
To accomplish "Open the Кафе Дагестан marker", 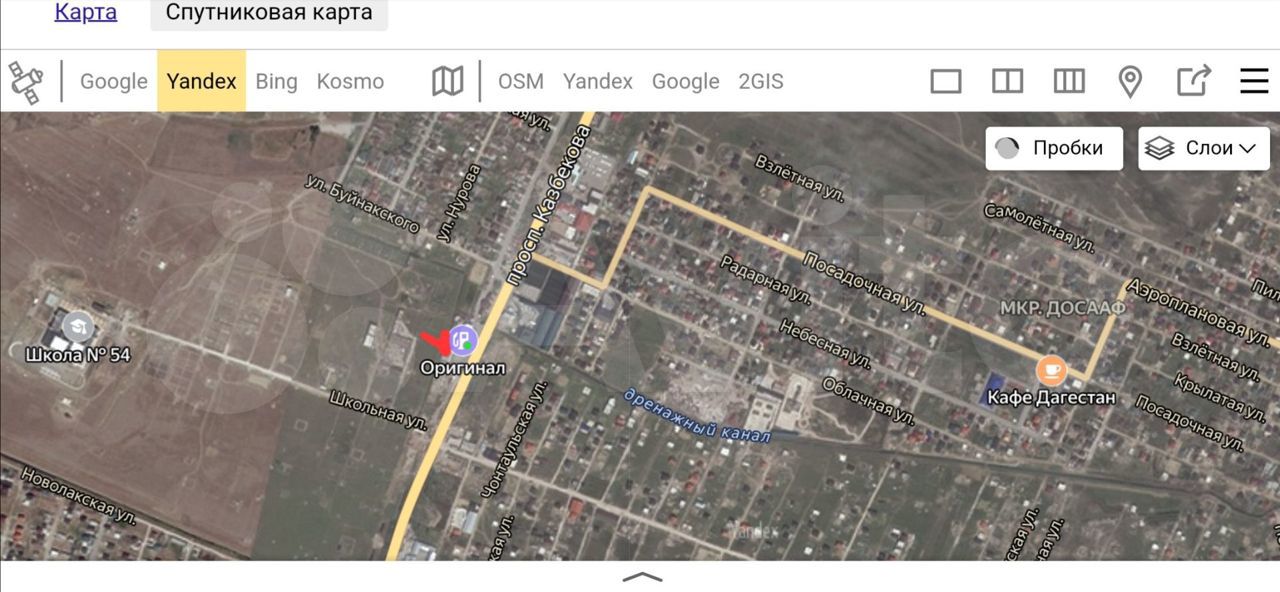I will pos(1051,371).
